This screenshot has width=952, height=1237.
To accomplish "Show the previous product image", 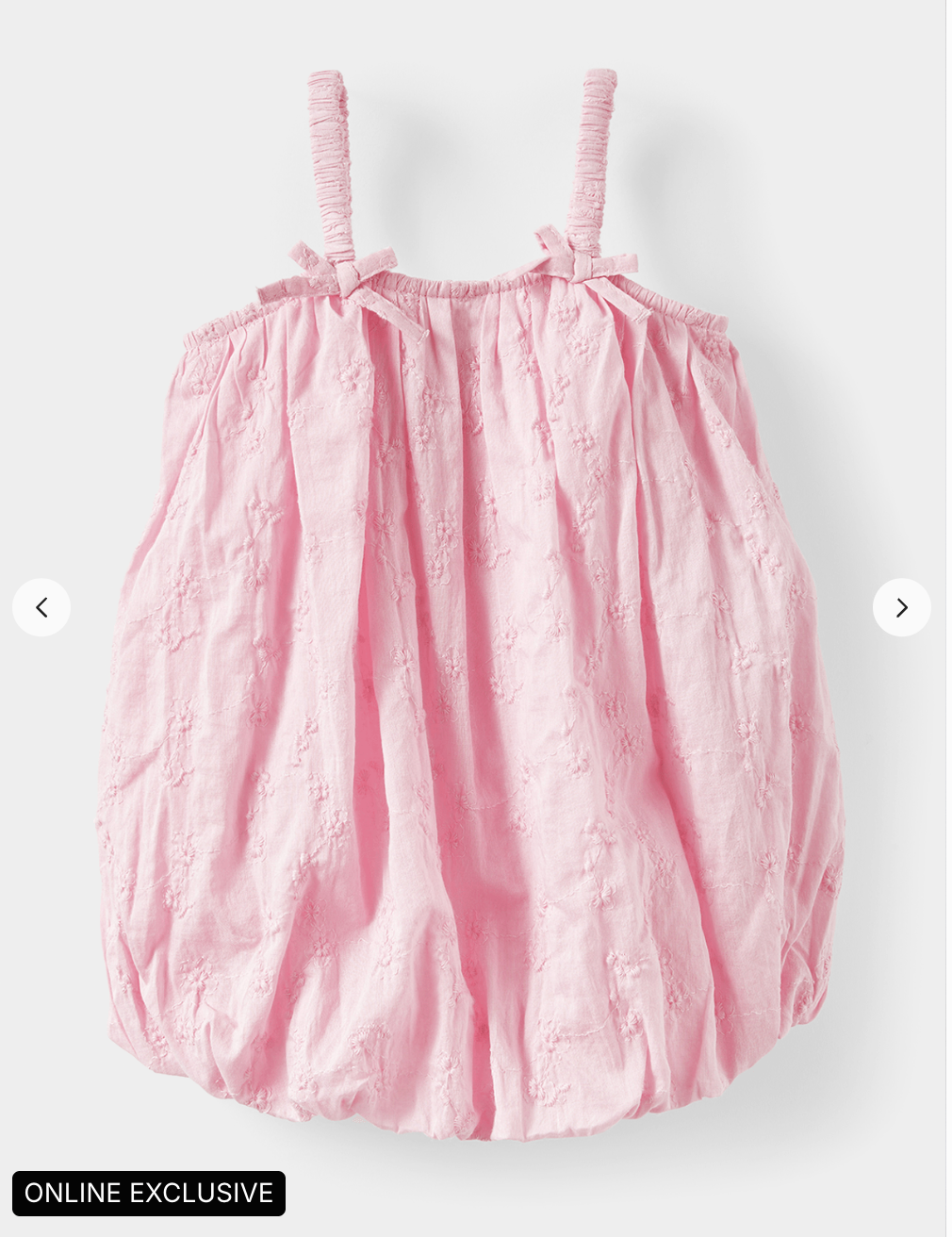I will coord(41,607).
